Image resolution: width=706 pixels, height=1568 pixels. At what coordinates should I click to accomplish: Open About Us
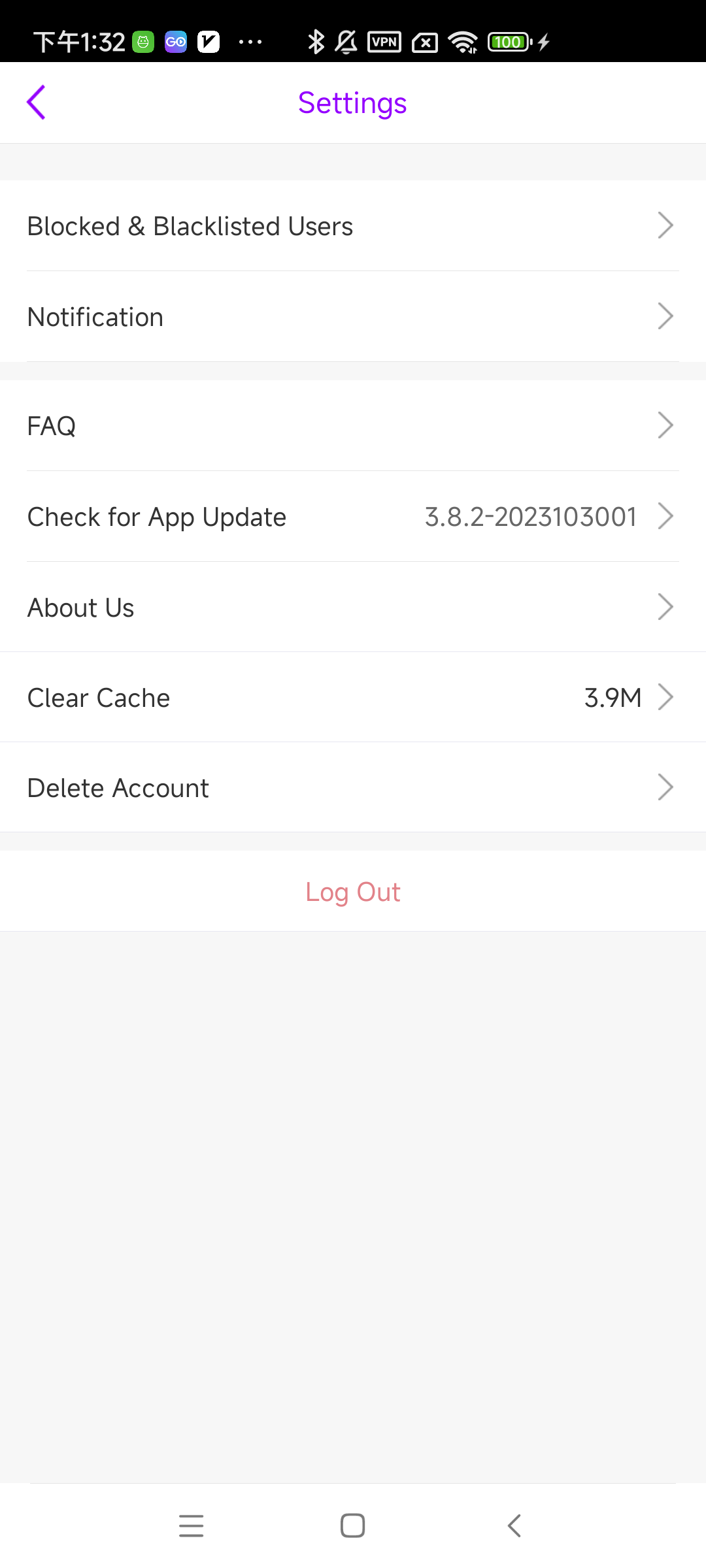pyautogui.click(x=353, y=608)
